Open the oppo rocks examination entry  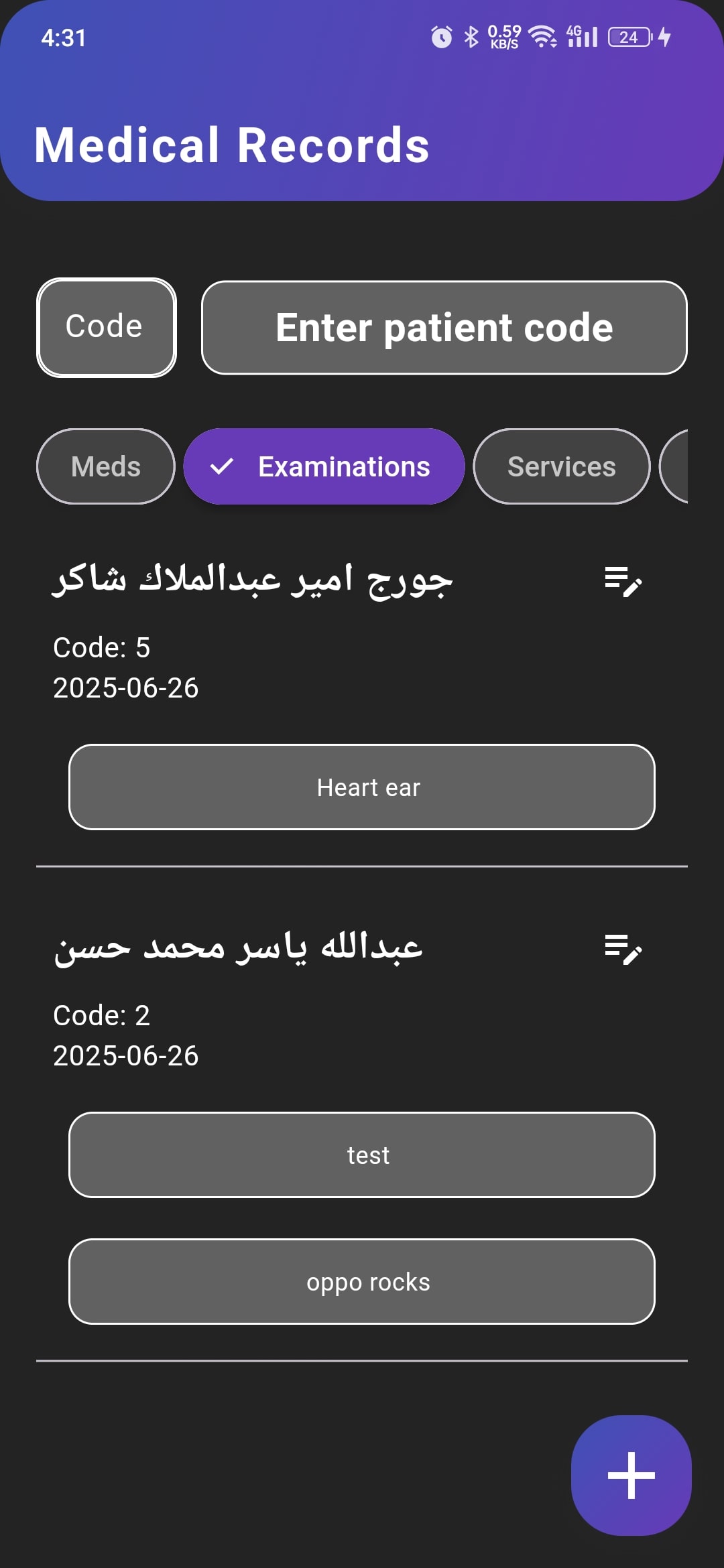[x=362, y=1282]
